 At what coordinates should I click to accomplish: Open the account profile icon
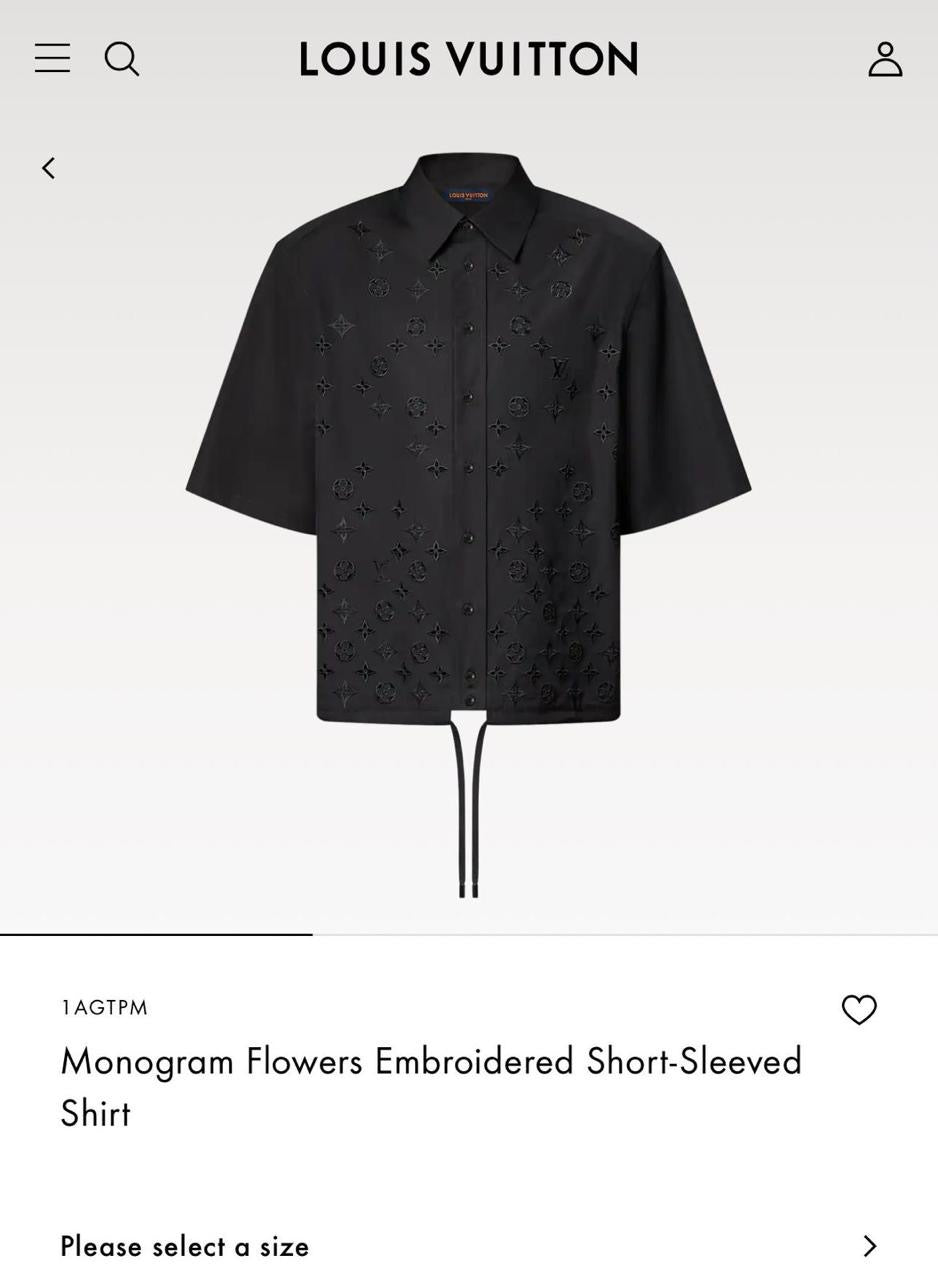[885, 59]
